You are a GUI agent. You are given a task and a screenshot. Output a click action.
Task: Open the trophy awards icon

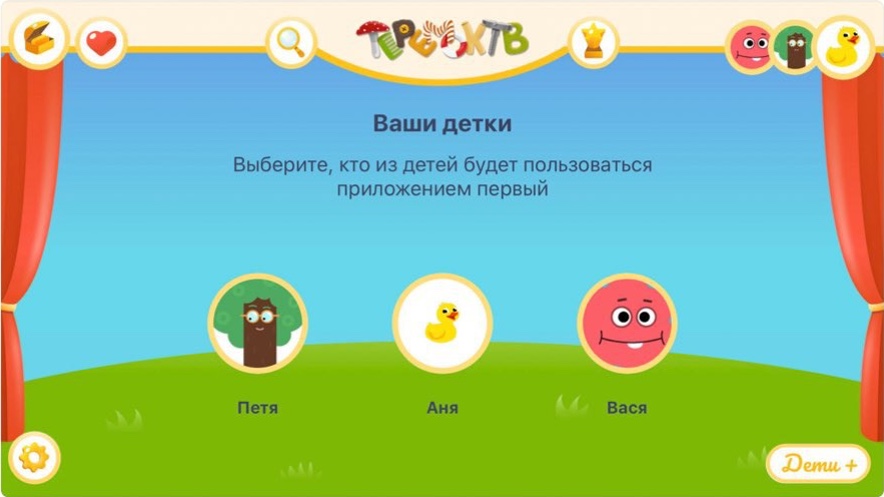coord(593,43)
